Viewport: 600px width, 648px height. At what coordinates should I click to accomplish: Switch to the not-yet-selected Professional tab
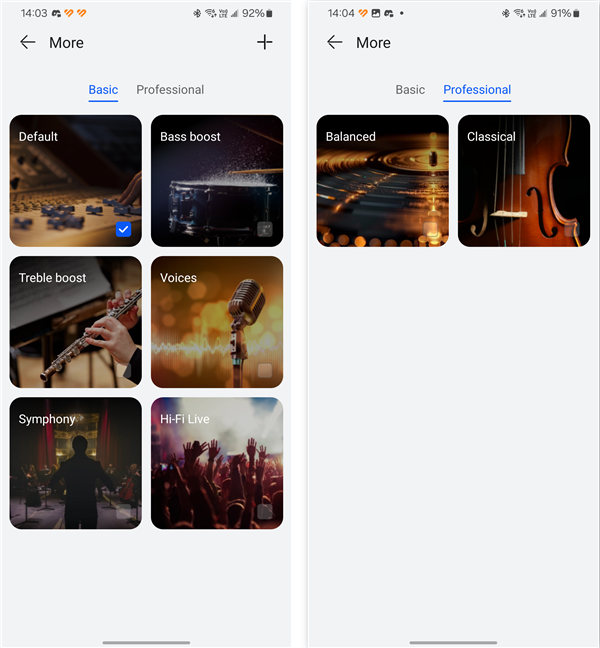tap(170, 90)
